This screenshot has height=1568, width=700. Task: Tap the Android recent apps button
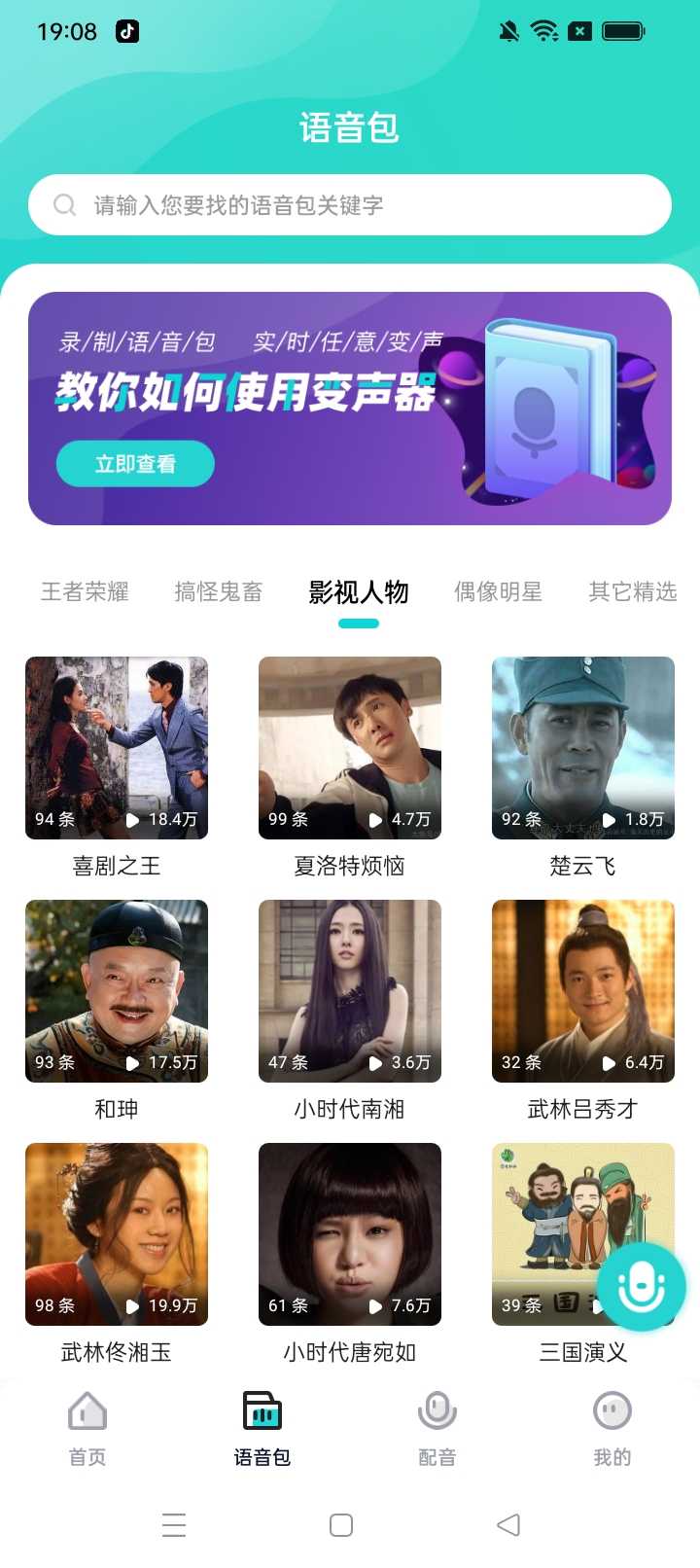click(175, 1524)
